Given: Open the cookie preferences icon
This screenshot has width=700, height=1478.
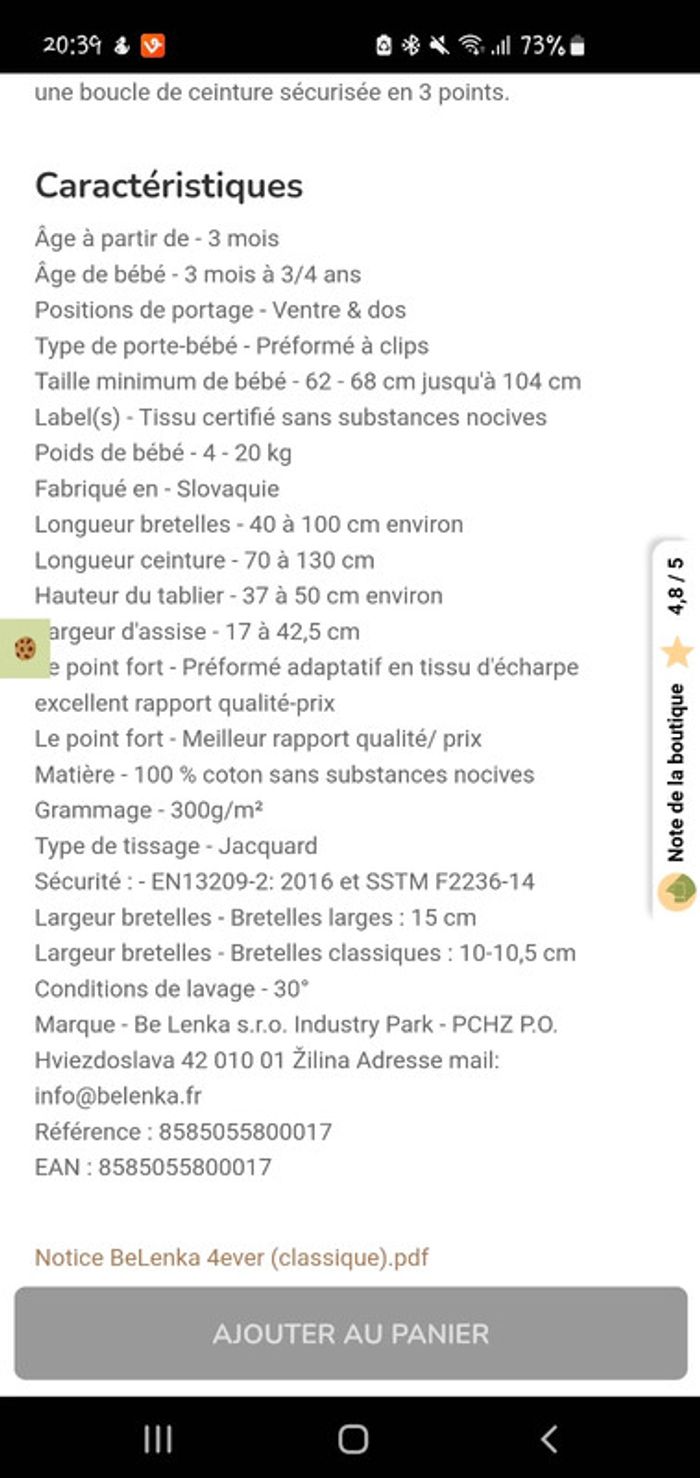Looking at the screenshot, I should coord(24,648).
